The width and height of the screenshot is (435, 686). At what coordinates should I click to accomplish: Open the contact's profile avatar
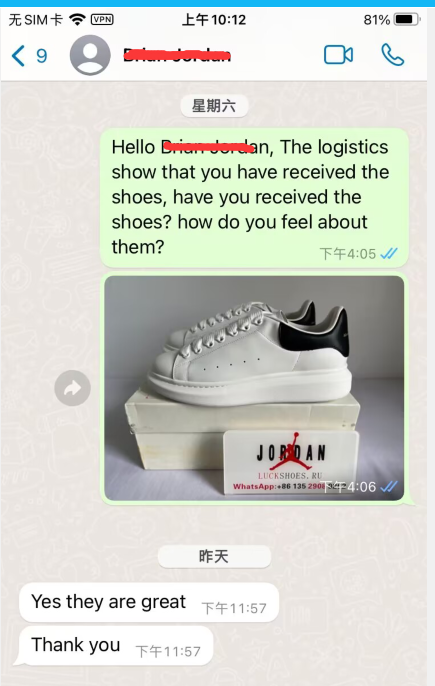point(90,55)
